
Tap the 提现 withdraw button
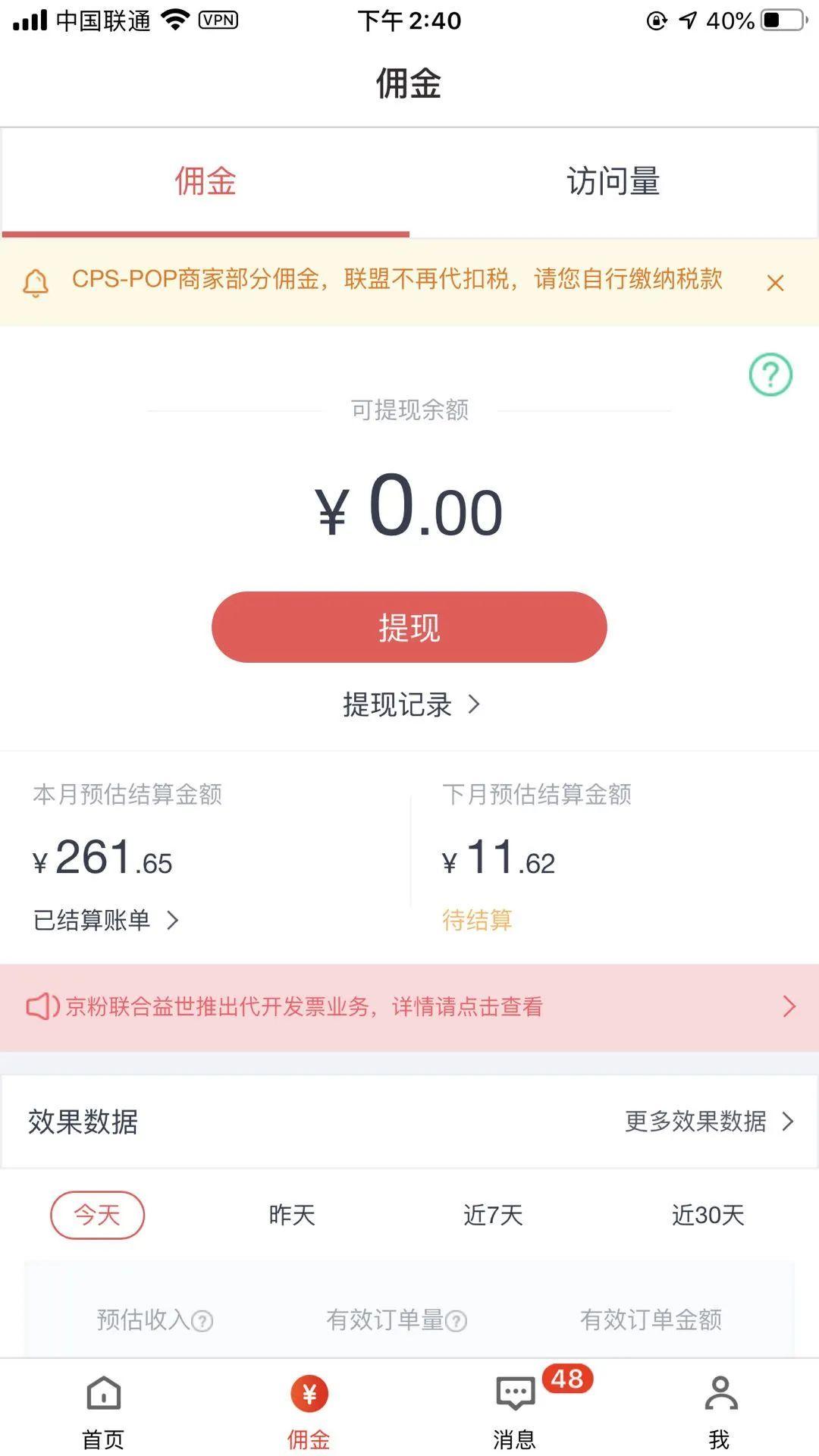click(409, 627)
